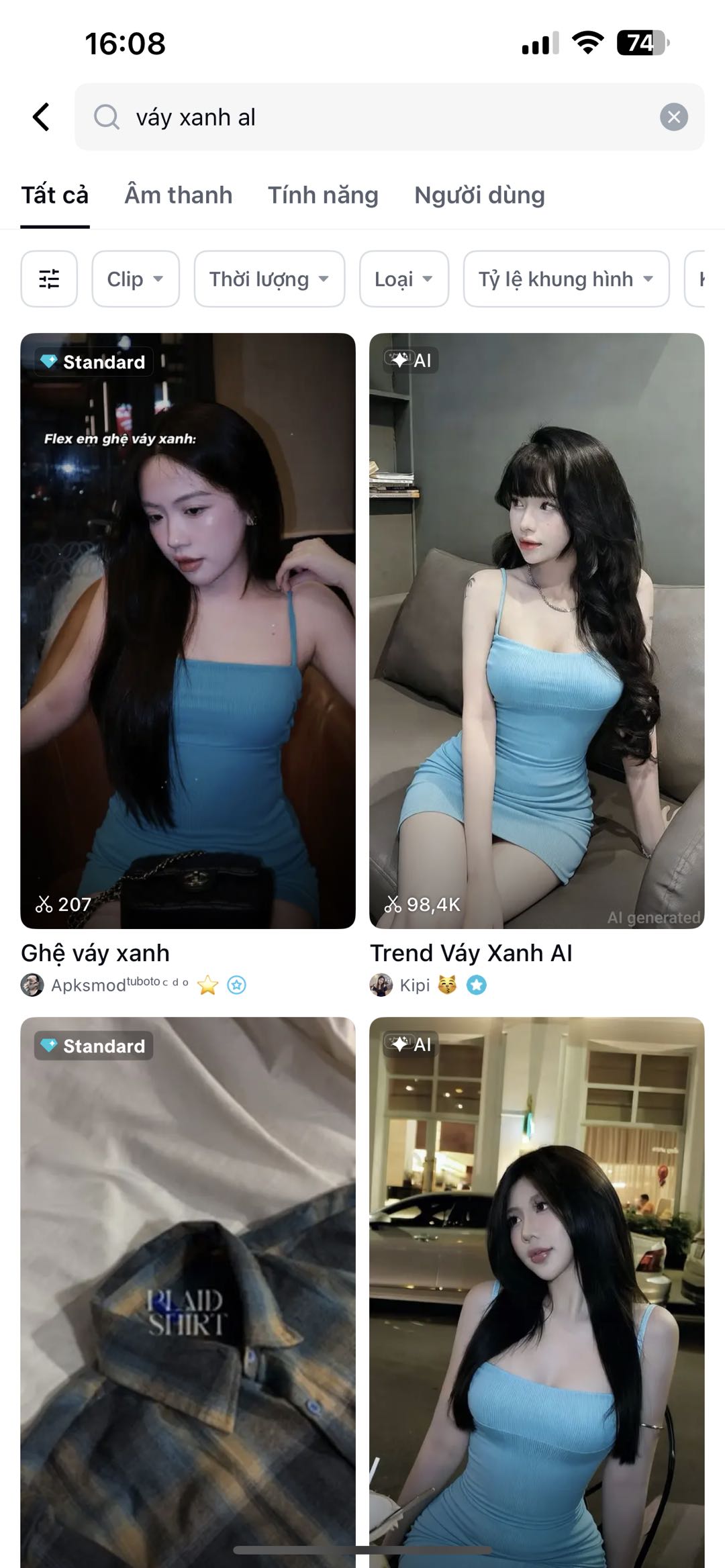View creator Apksmod's profile

[x=87, y=985]
